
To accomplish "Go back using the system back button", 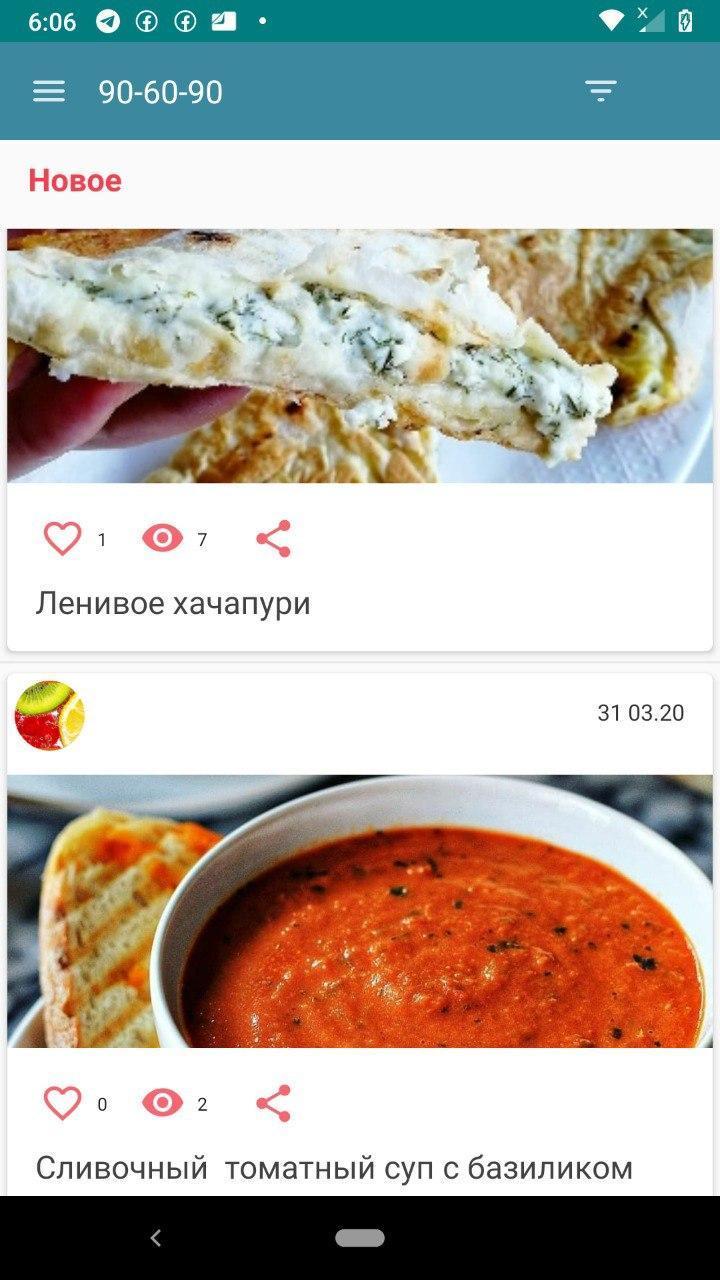I will pyautogui.click(x=155, y=1238).
